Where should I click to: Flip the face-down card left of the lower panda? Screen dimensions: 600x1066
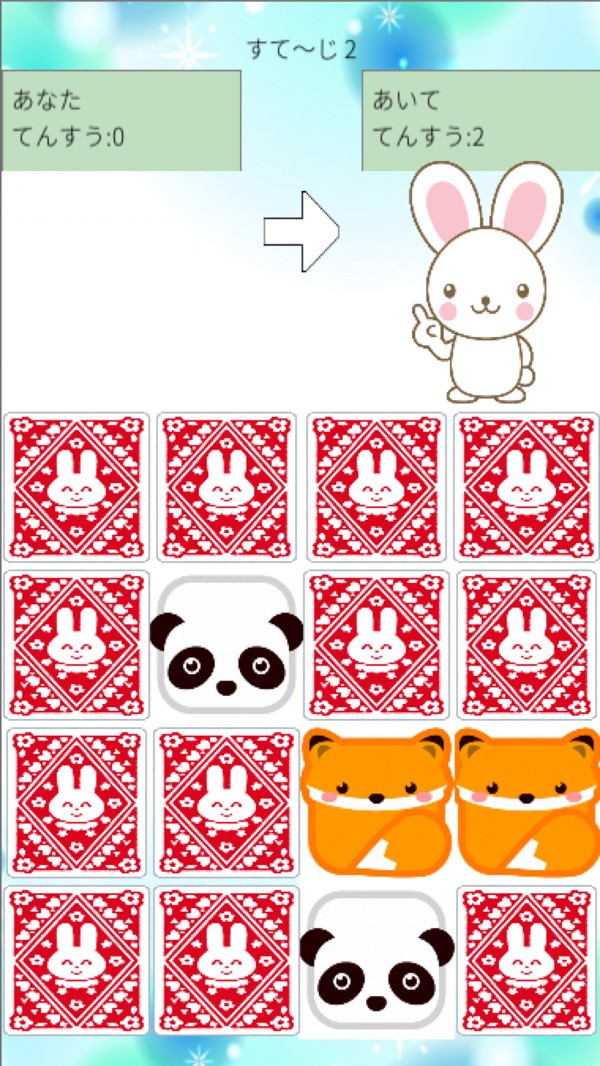tap(227, 960)
